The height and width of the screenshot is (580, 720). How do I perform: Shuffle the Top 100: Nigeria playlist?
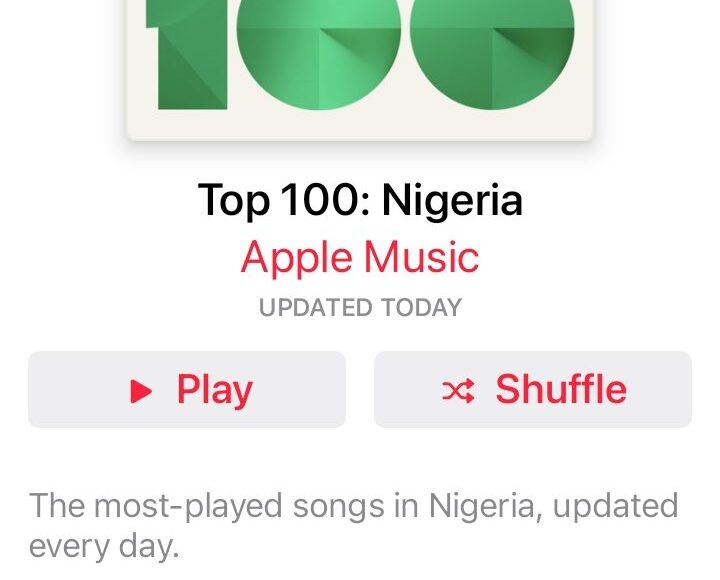coord(533,390)
